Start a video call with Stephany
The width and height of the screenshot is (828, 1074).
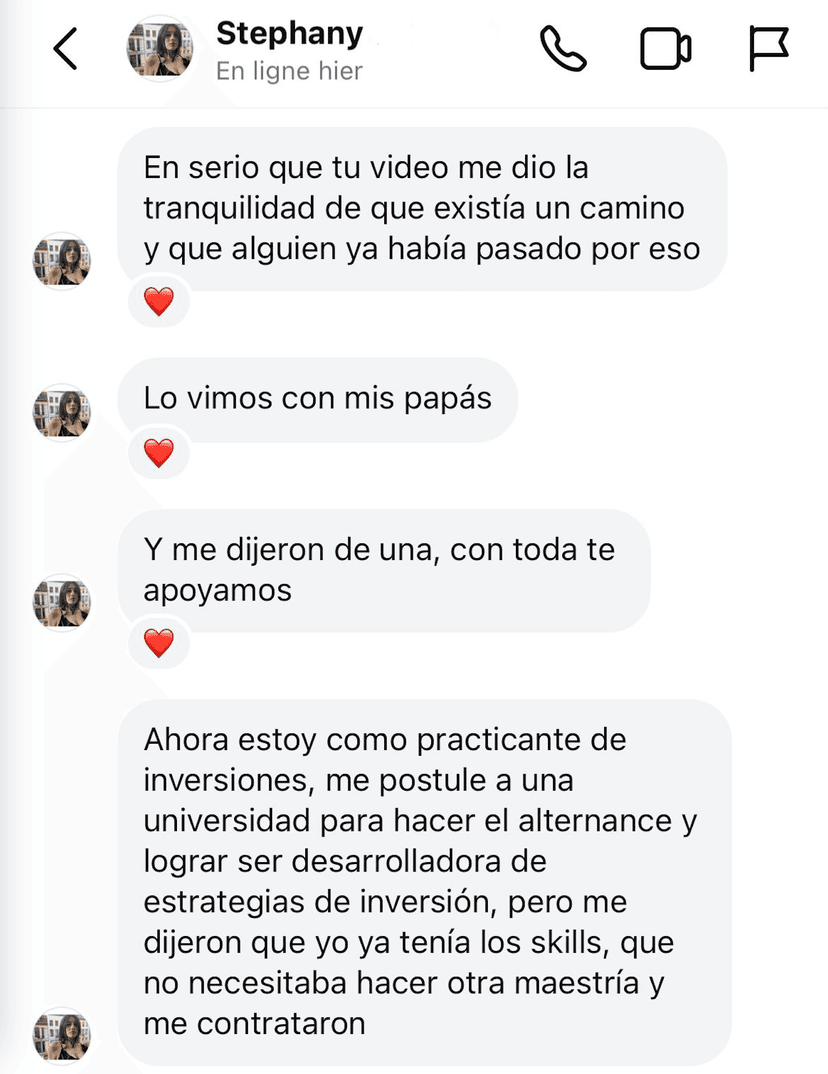pyautogui.click(x=666, y=50)
